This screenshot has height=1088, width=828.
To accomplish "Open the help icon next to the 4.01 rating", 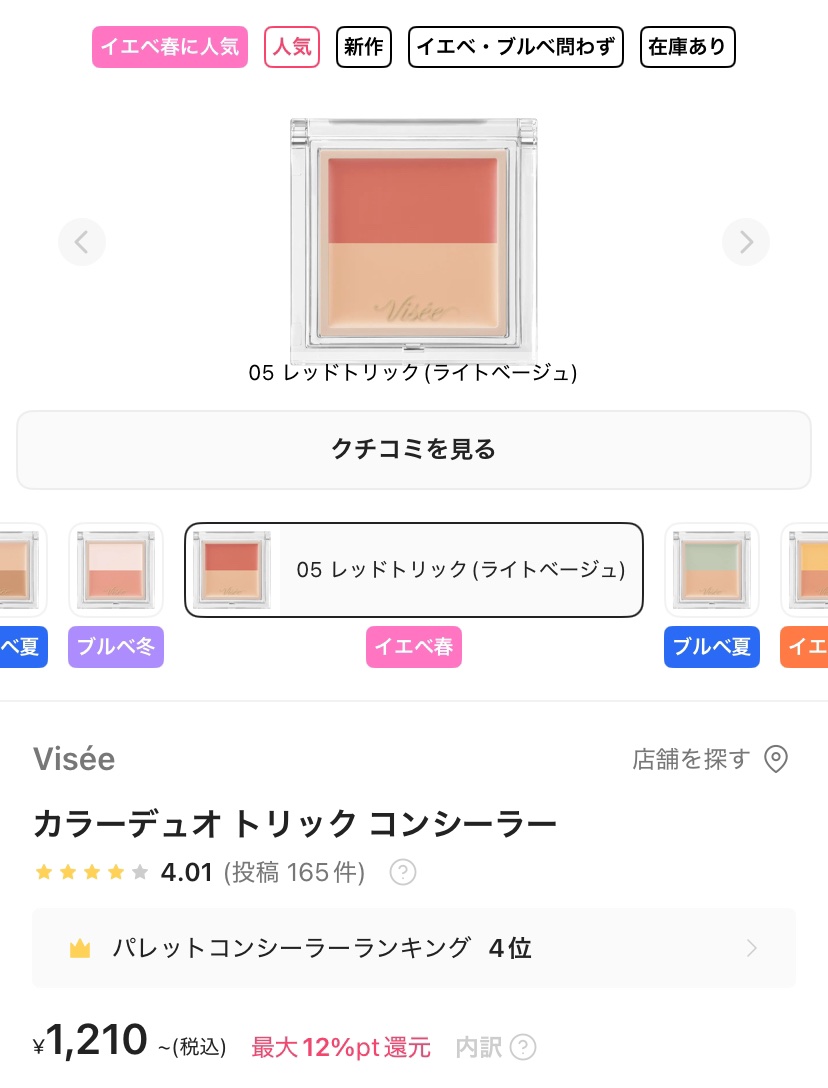I will point(403,873).
